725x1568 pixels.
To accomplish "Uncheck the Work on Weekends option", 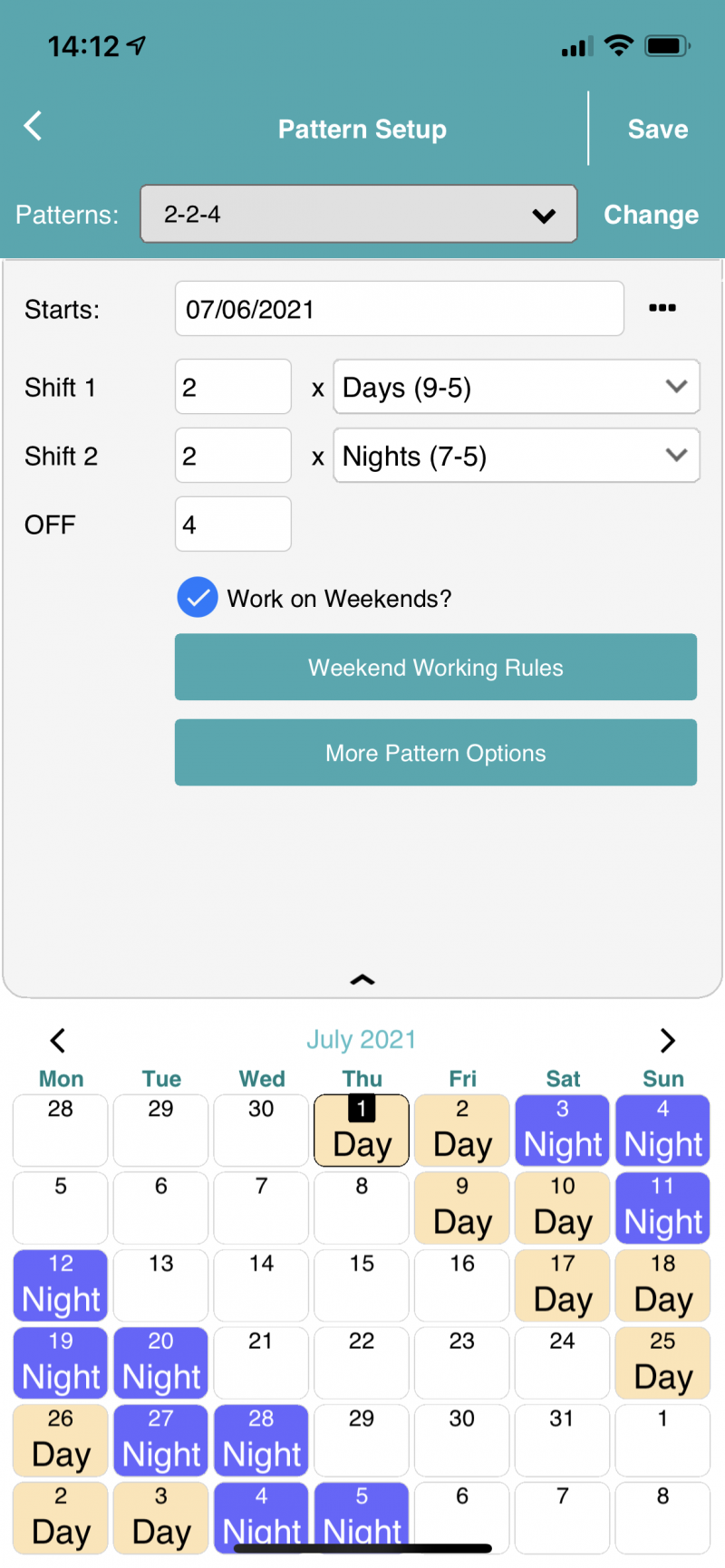I will click(198, 597).
